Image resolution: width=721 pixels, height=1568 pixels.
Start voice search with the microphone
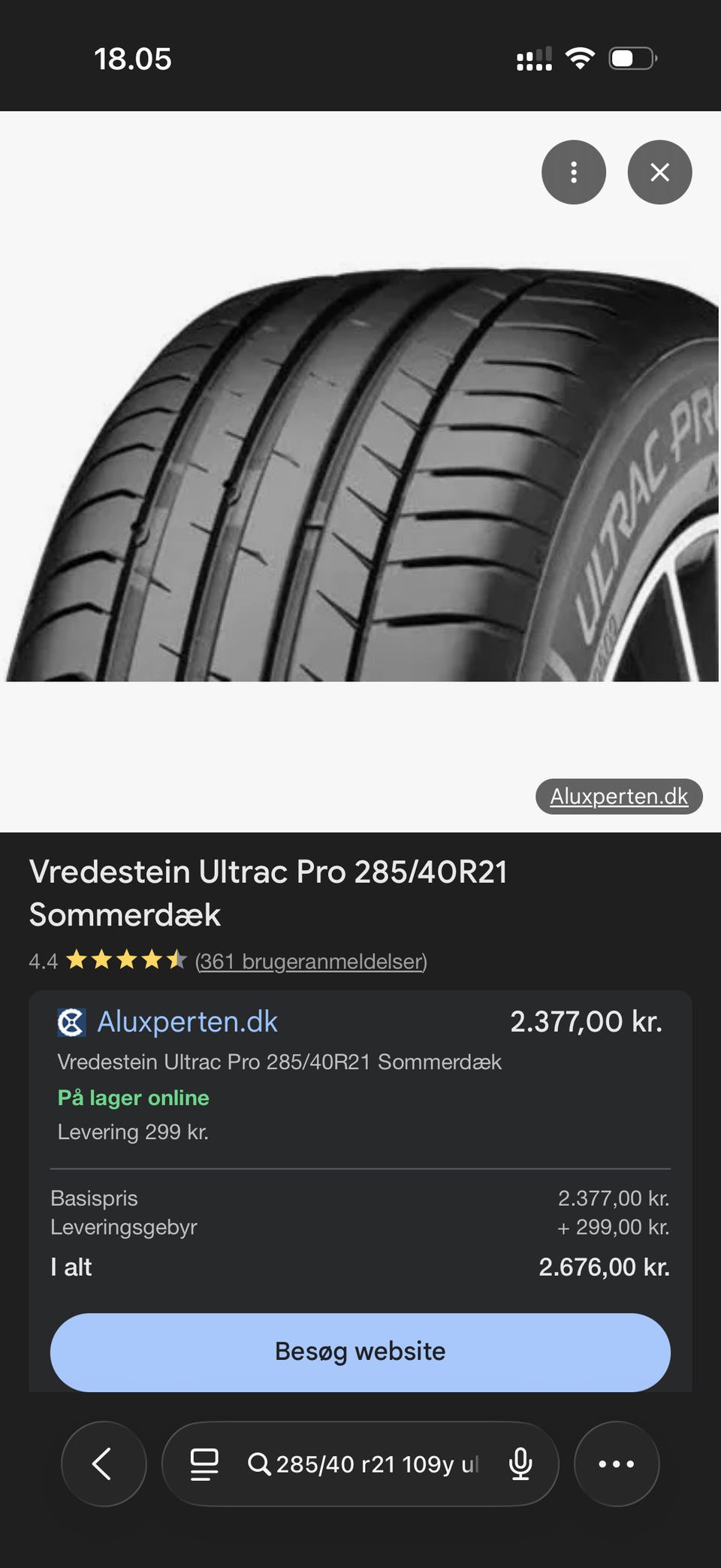click(520, 1464)
